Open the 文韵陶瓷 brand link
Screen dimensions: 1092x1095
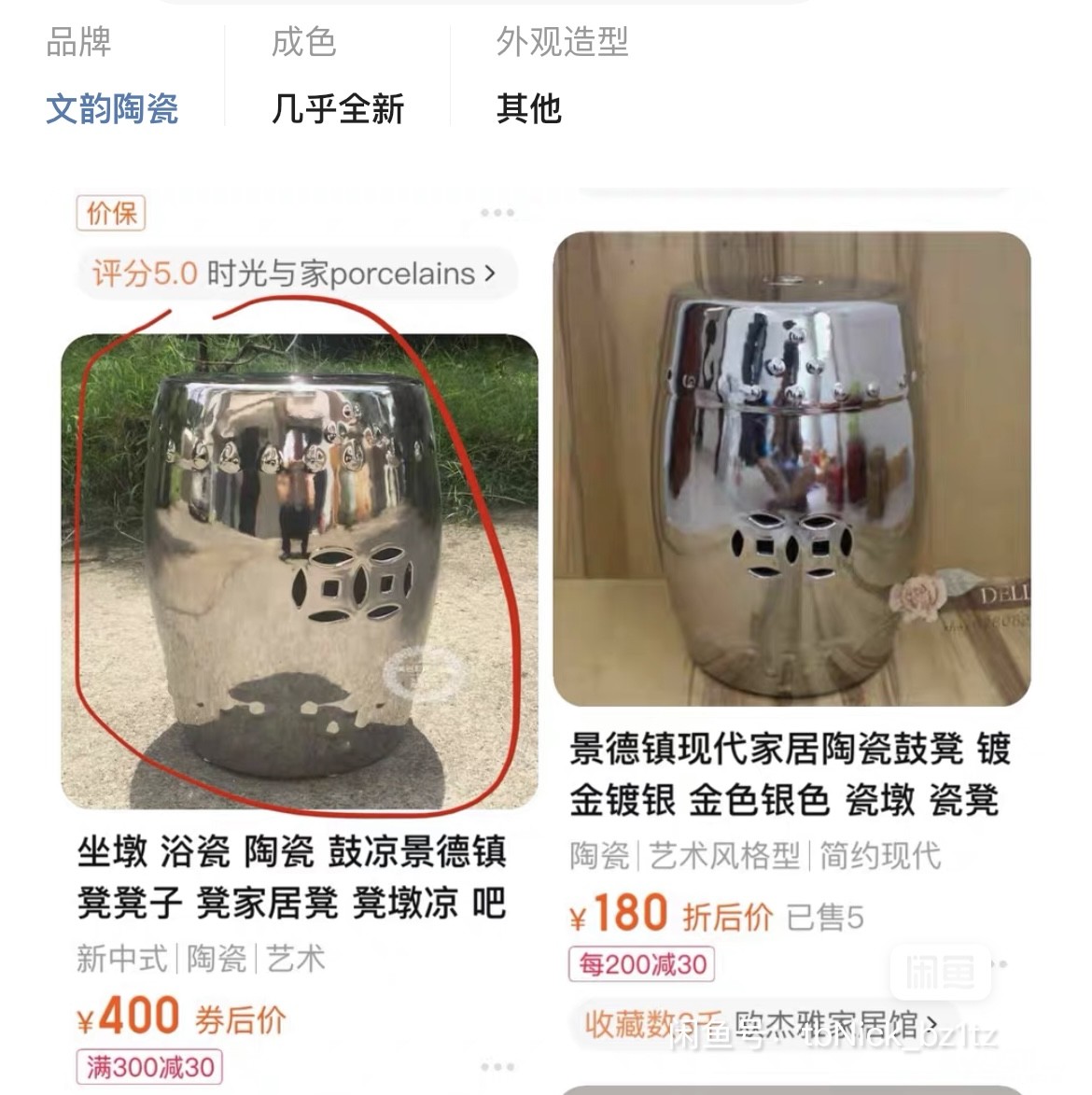(x=112, y=109)
